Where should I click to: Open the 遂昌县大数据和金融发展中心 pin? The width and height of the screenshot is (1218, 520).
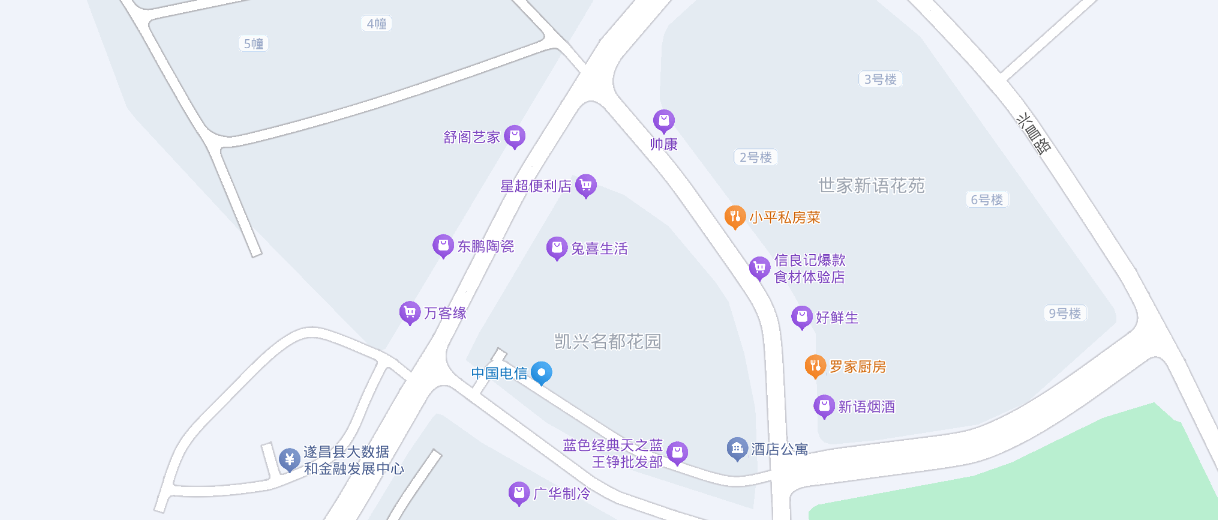tap(290, 459)
